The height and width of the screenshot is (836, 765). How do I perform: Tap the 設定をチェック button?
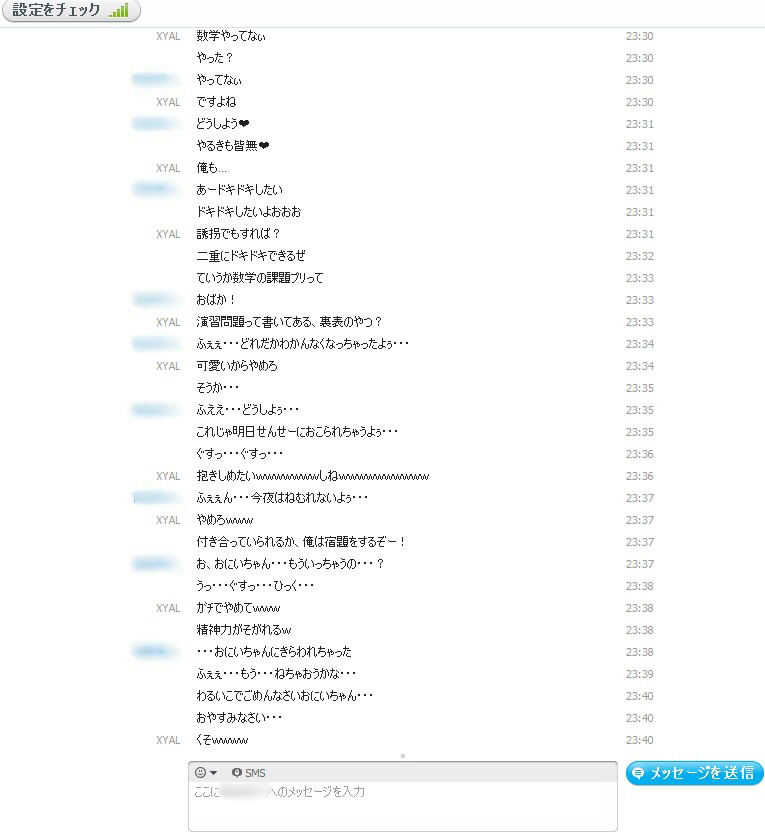pos(70,11)
